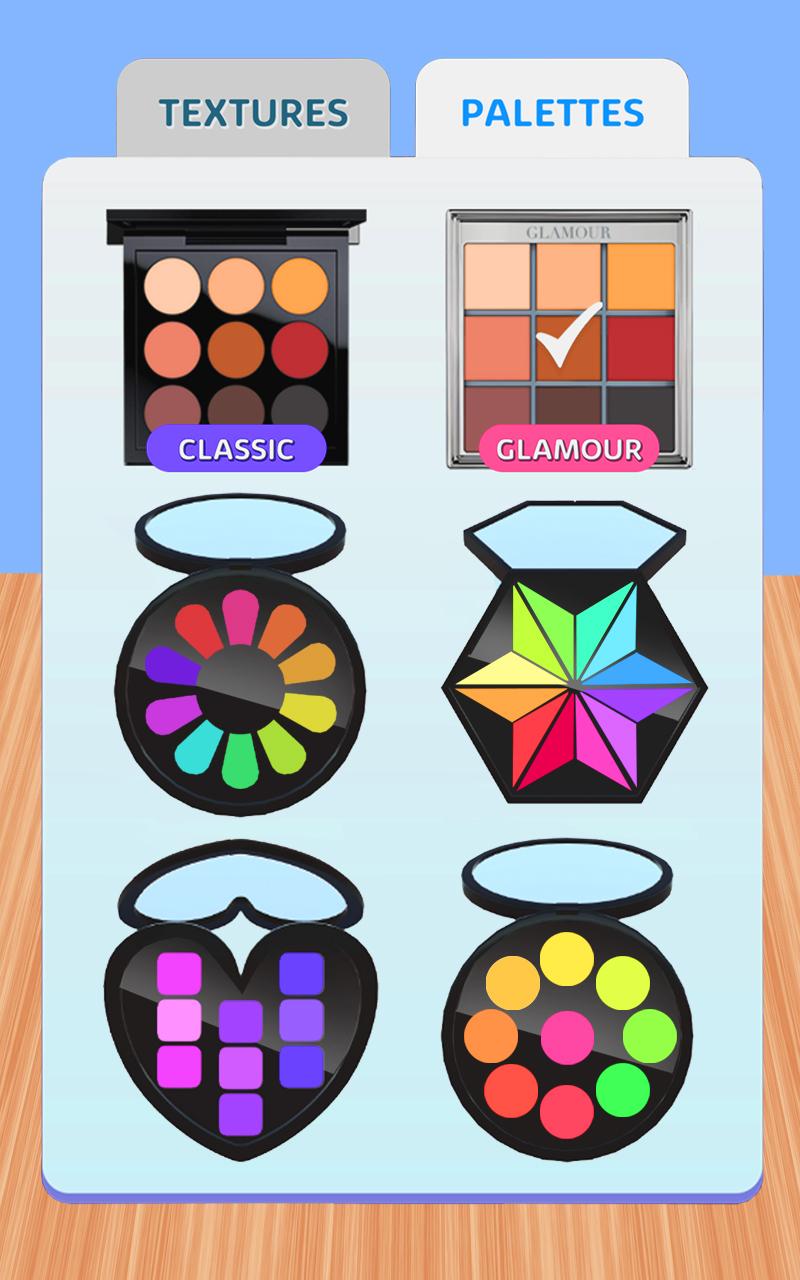
Task: Switch to the Textures tab
Action: pos(253,111)
